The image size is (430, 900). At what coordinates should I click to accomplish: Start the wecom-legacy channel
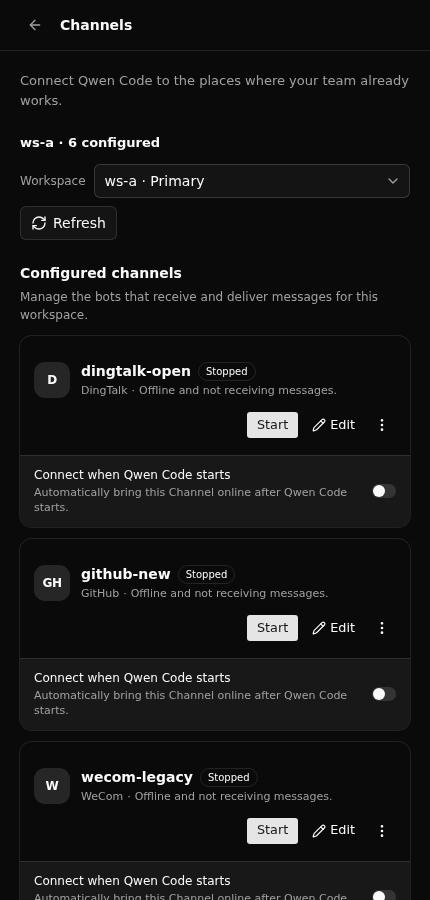[272, 831]
